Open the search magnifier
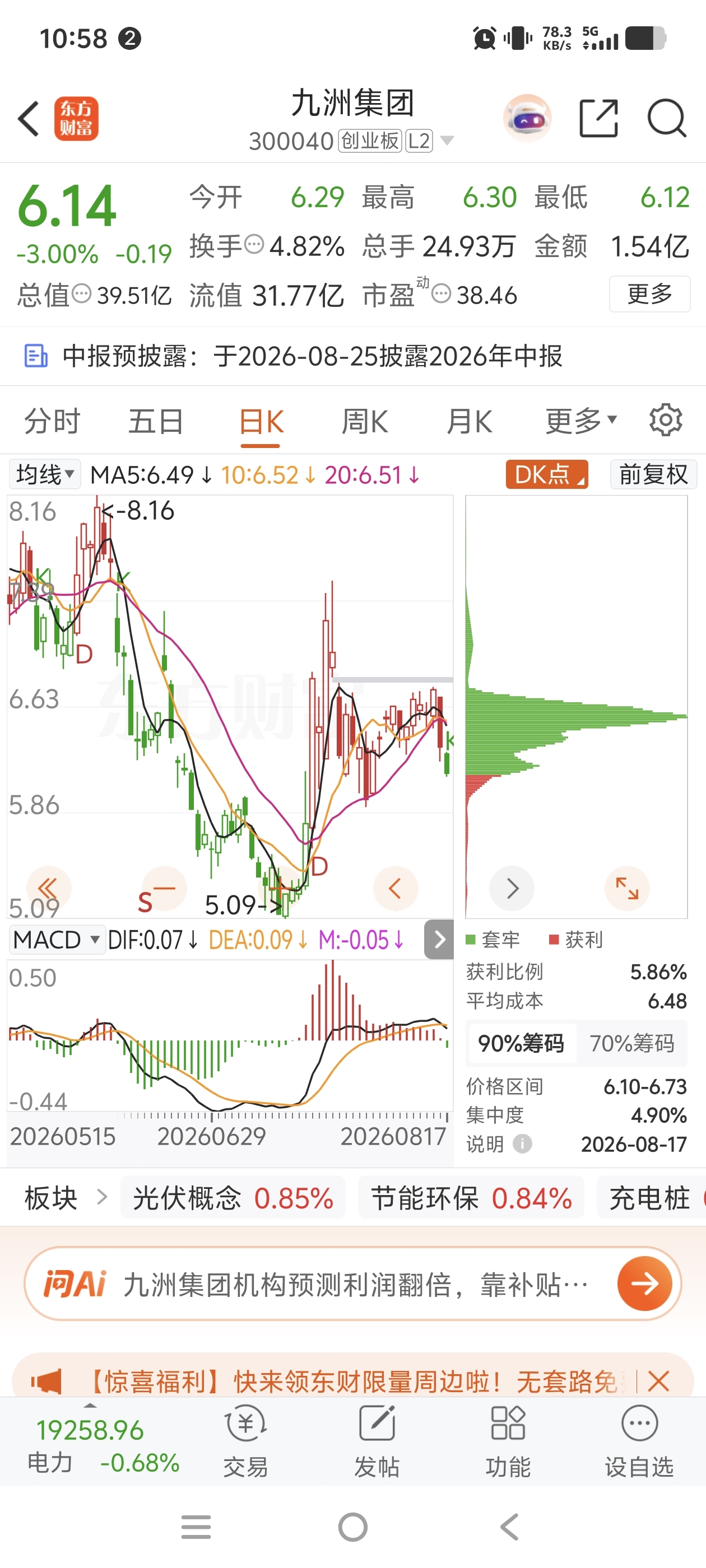This screenshot has height=1568, width=706. tap(667, 118)
